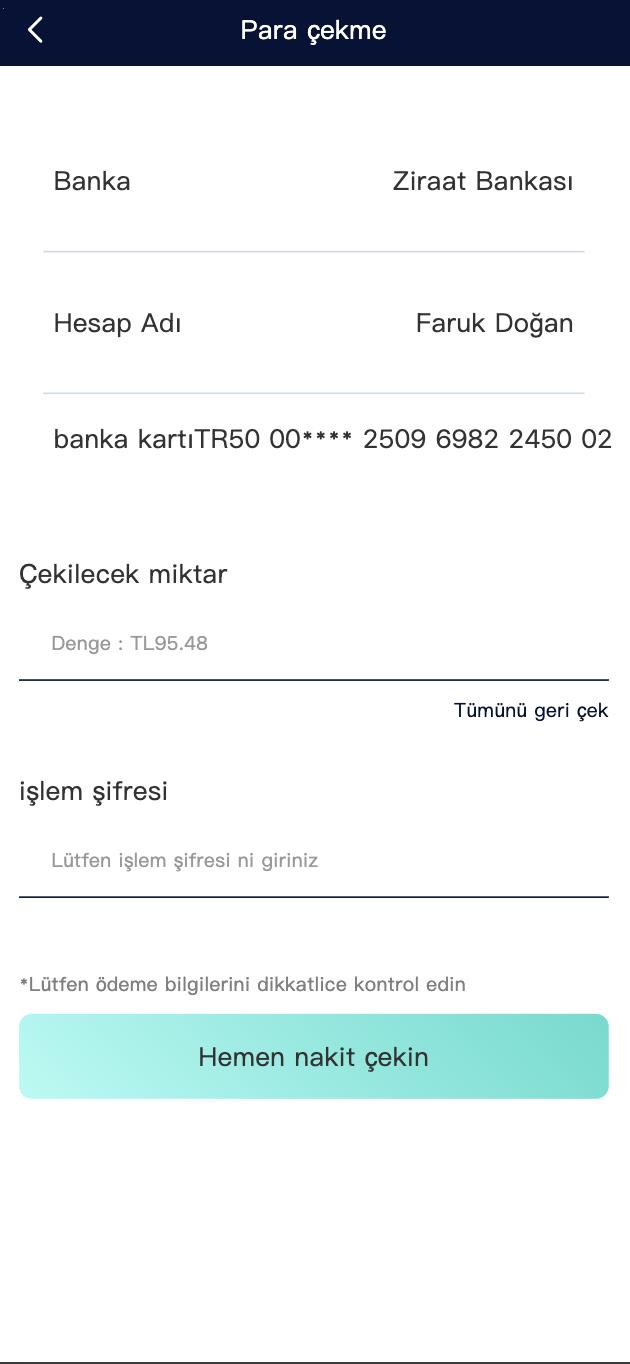Tap the Hemen nakit çekin button
Viewport: 630px width, 1364px height.
click(x=313, y=1057)
